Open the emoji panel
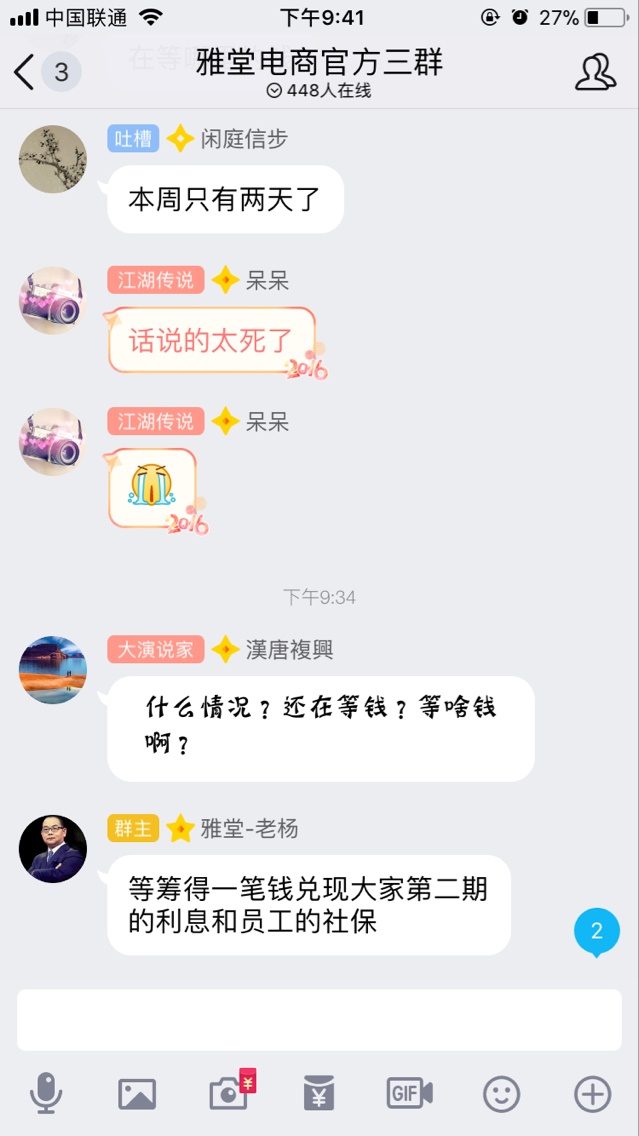The width and height of the screenshot is (639, 1136). coord(501,1094)
